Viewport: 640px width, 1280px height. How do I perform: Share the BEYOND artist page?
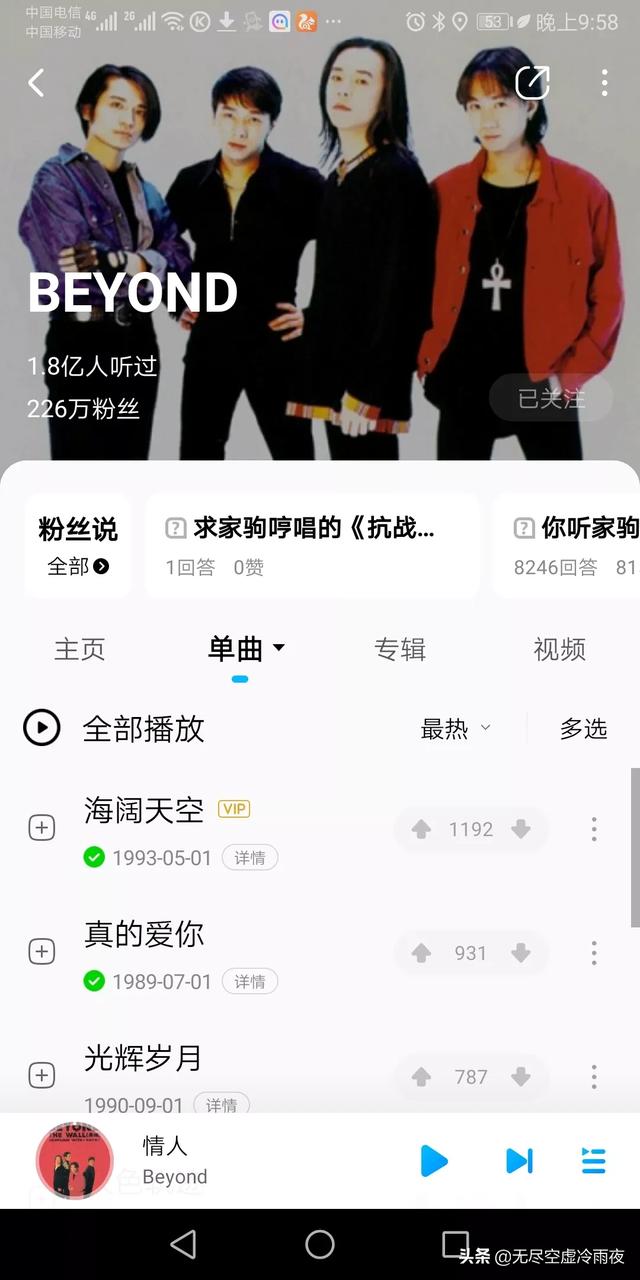point(532,83)
